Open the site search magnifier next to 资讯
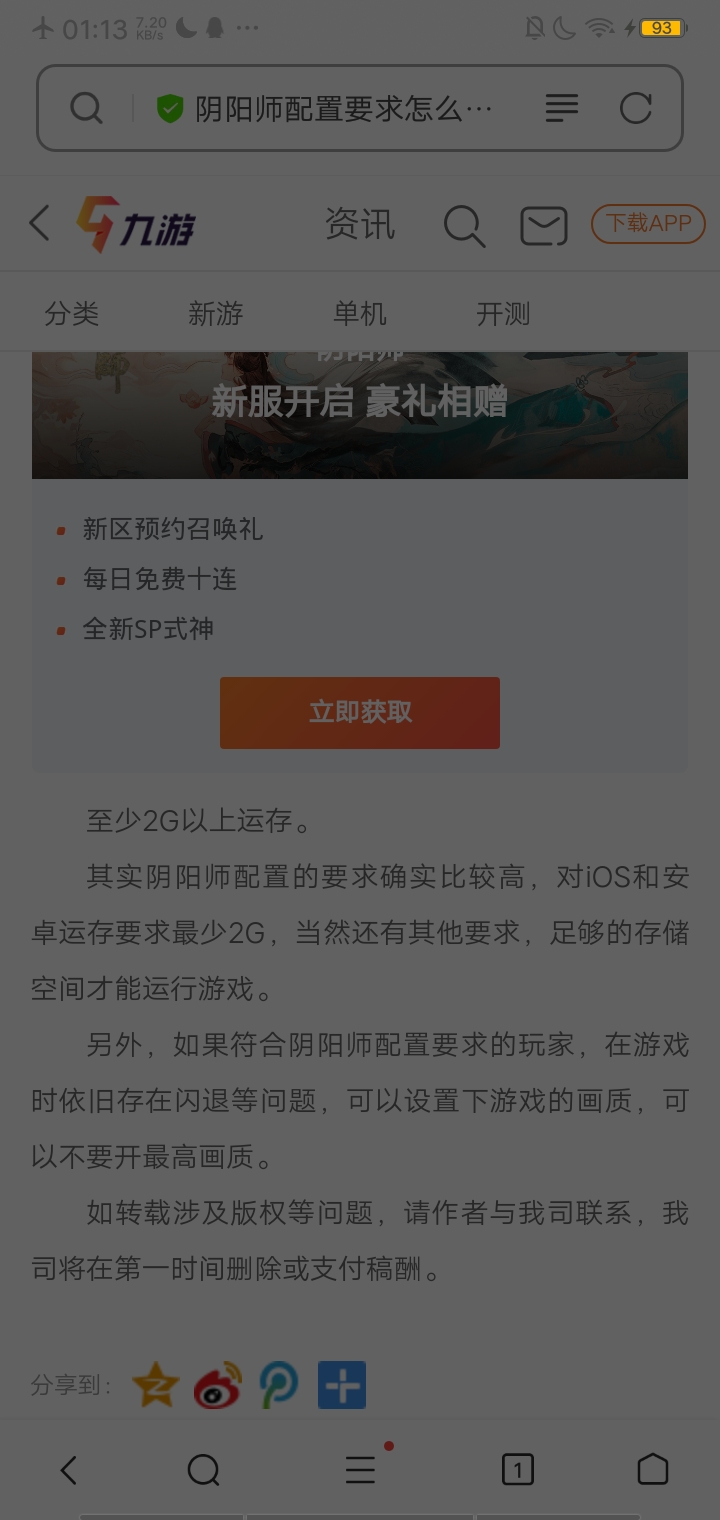Image resolution: width=720 pixels, height=1520 pixels. tap(464, 226)
